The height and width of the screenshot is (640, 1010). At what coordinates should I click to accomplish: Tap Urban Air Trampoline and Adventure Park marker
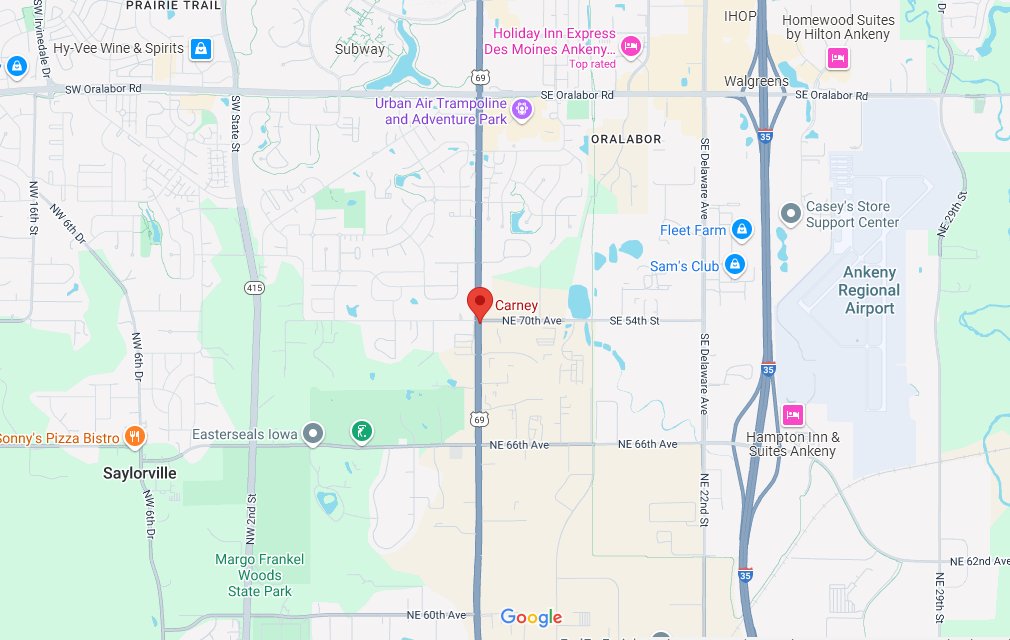tap(520, 108)
